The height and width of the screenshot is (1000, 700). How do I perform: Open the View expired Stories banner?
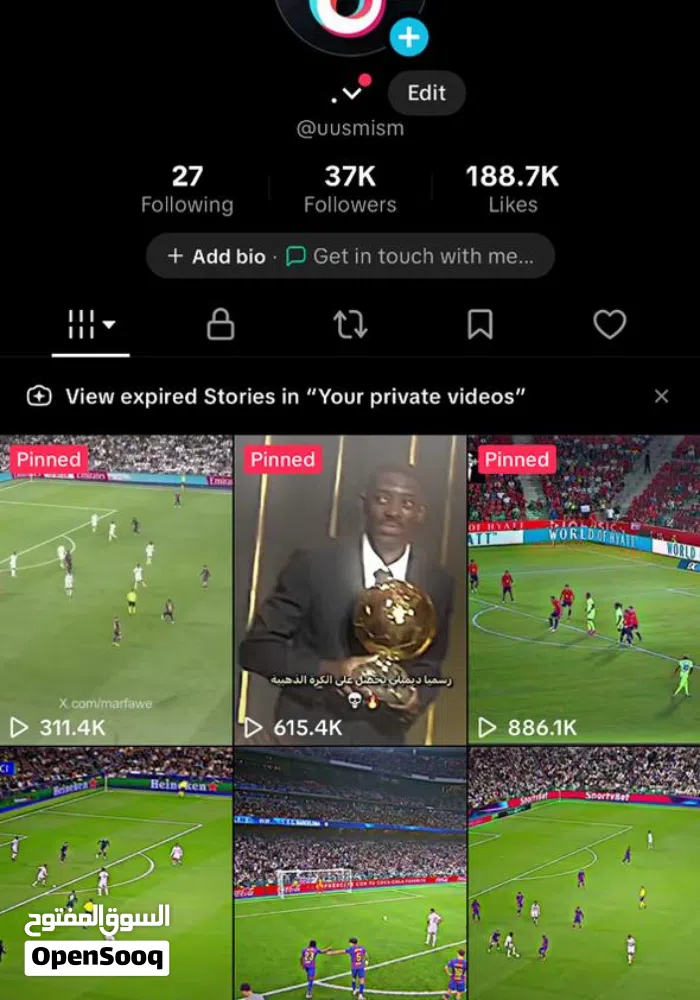[x=295, y=396]
